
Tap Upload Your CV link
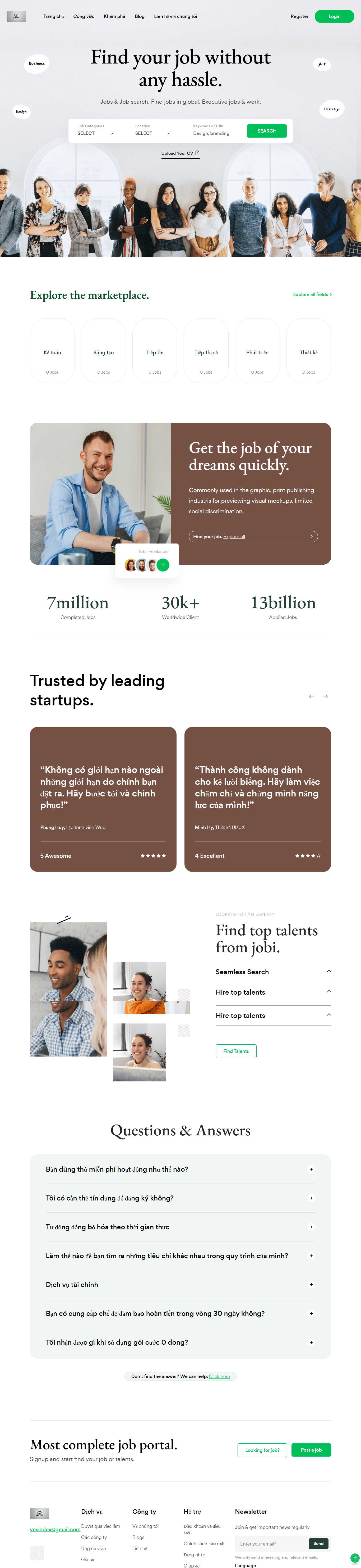[x=180, y=153]
